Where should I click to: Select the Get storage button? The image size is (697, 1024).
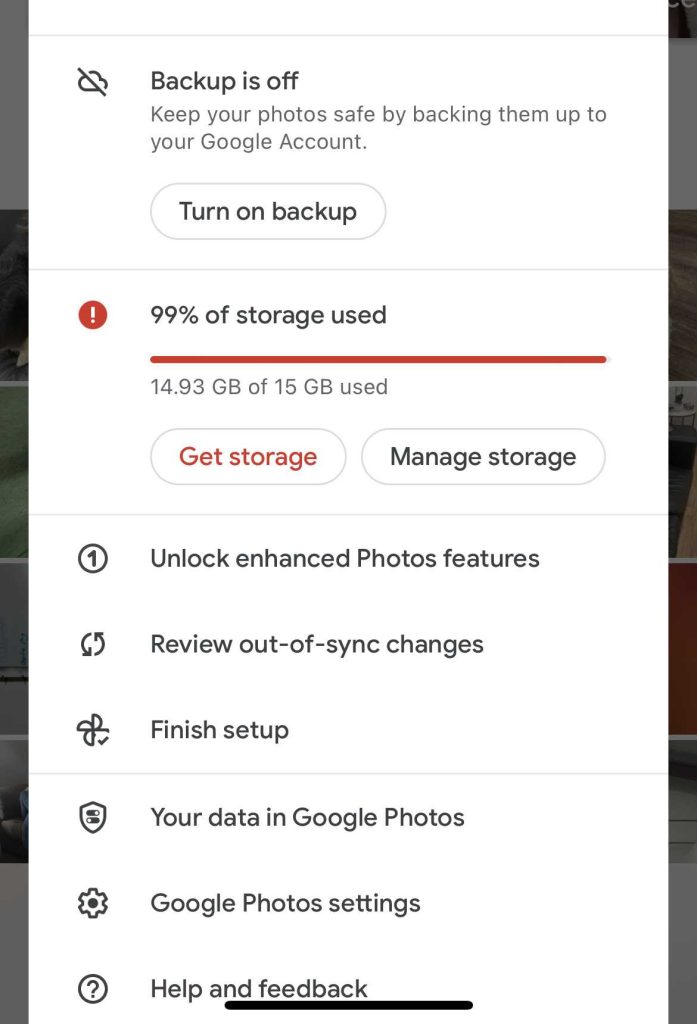pos(247,457)
